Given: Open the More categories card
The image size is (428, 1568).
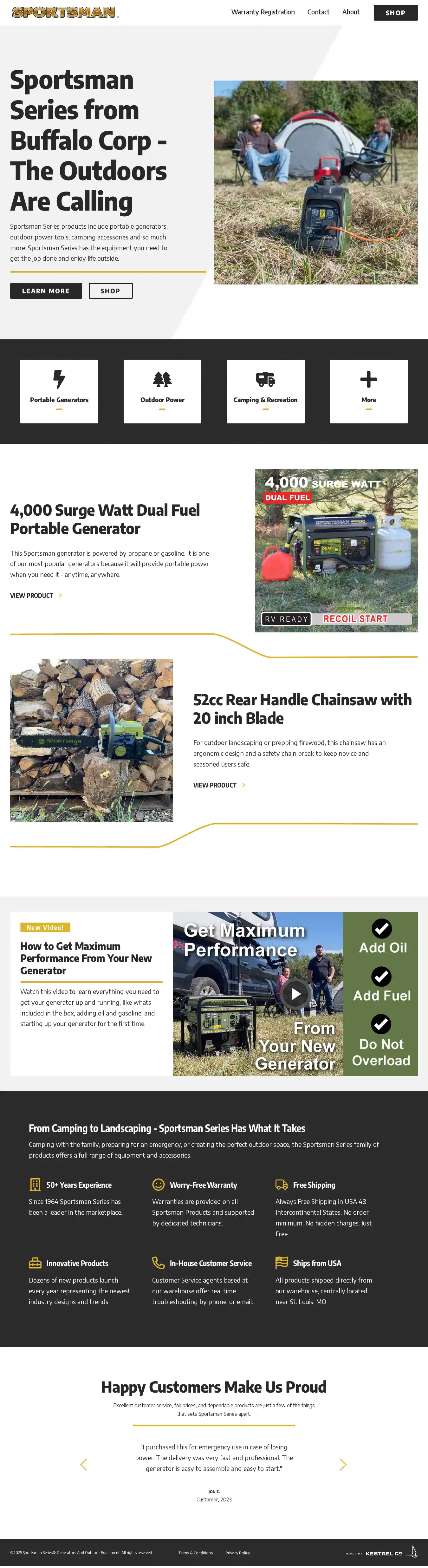Looking at the screenshot, I should [368, 391].
